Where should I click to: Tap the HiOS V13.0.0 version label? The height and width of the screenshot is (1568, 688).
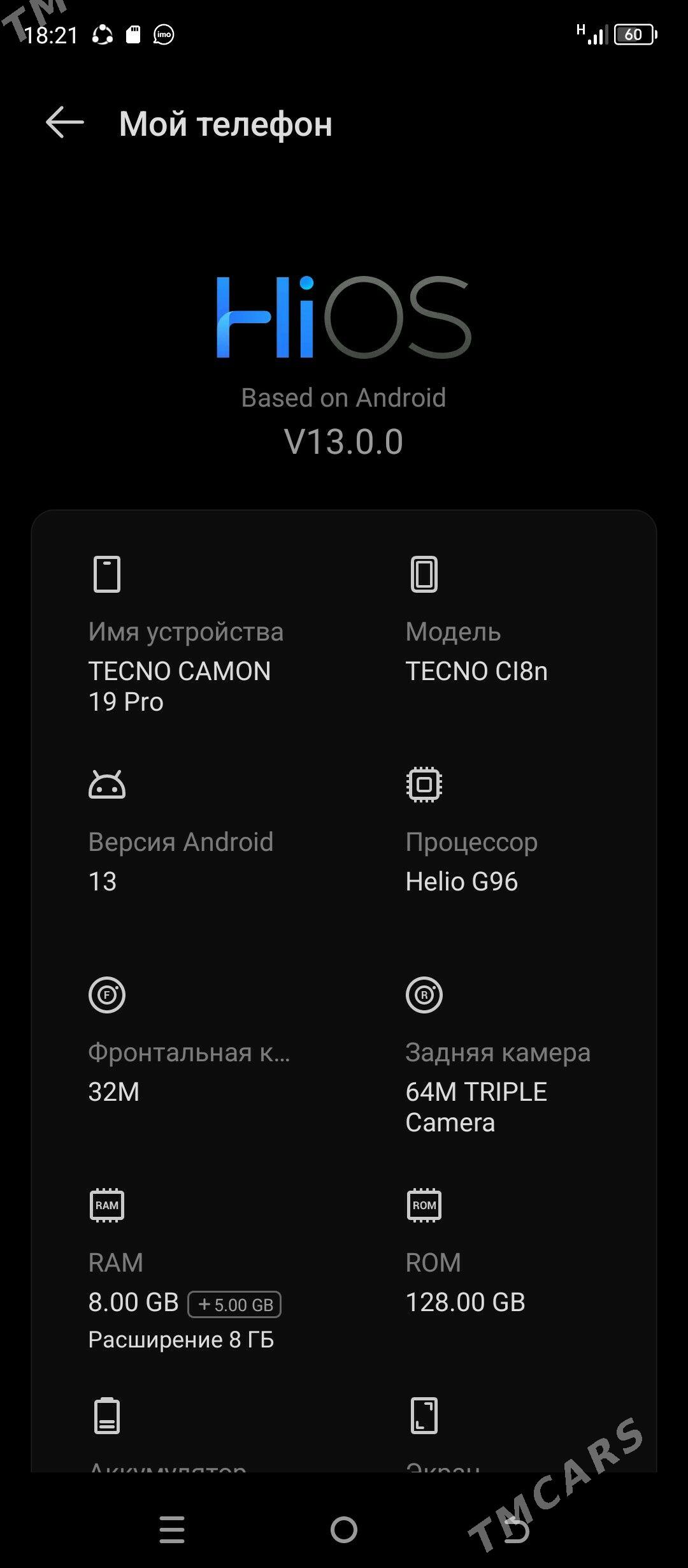pos(344,440)
